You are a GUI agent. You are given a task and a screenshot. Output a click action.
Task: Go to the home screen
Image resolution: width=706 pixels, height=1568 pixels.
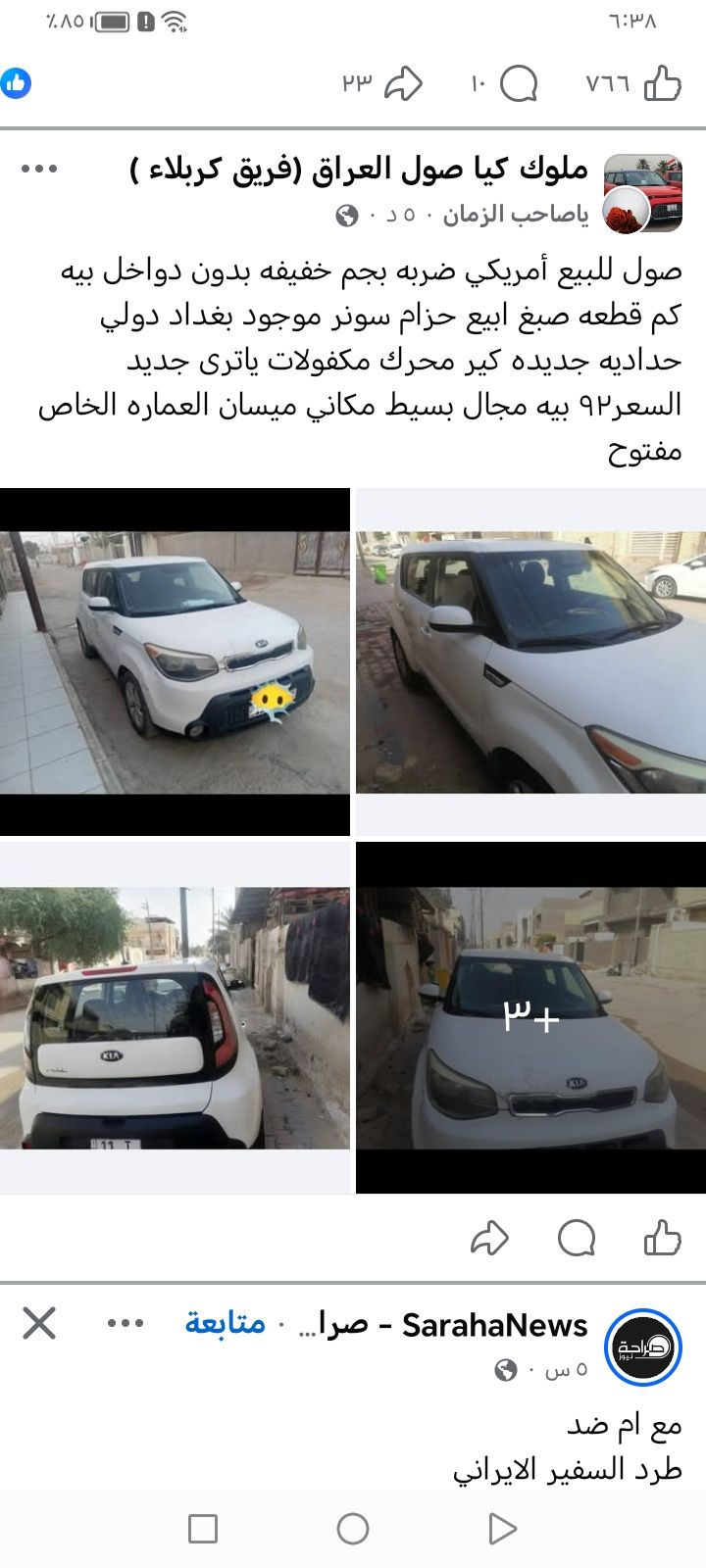pyautogui.click(x=353, y=1528)
